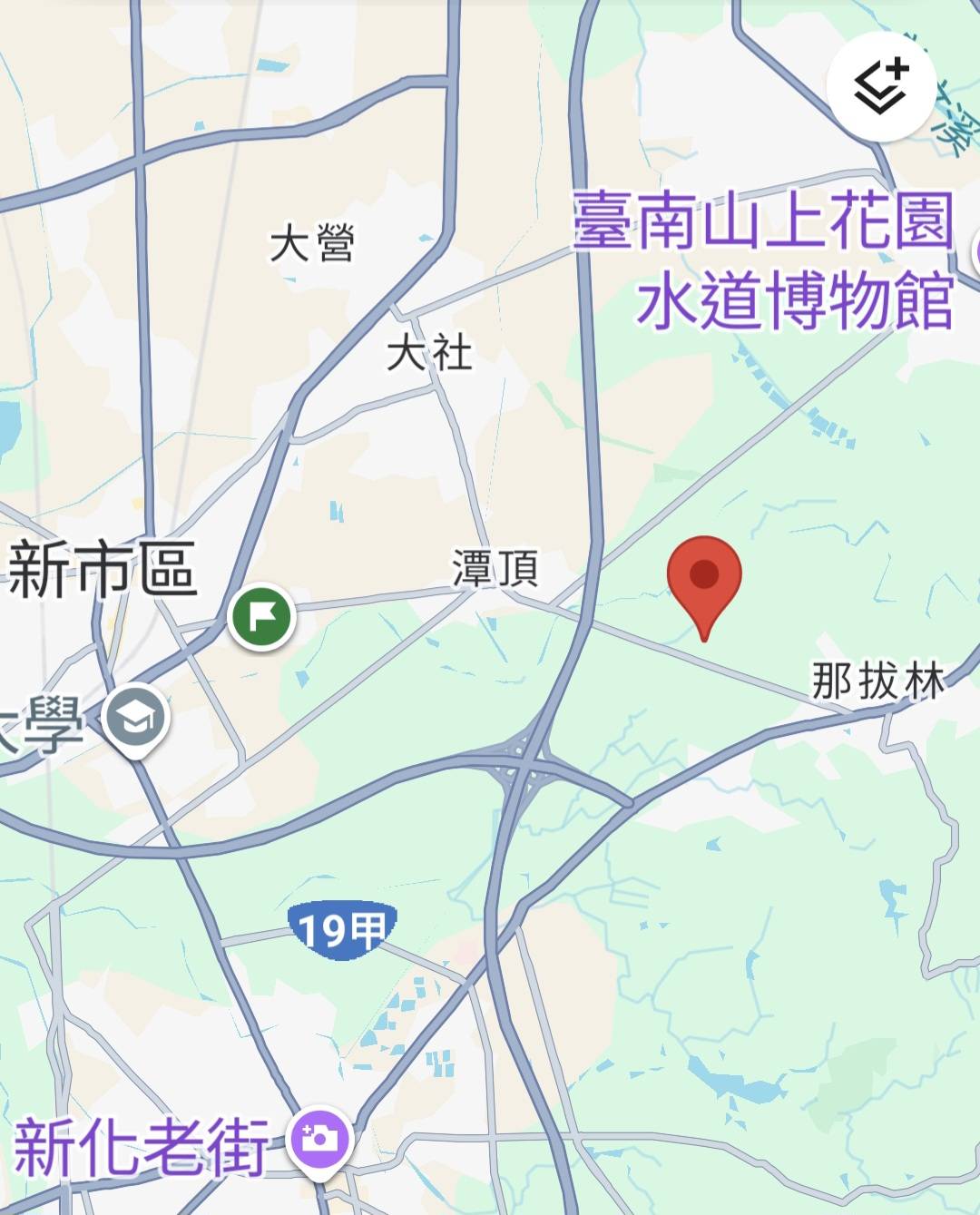Open the map layers button

880,86
